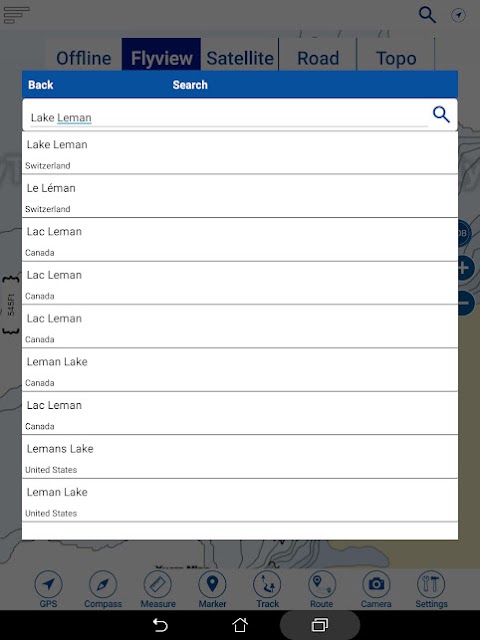480x640 pixels.
Task: Select Lake Leman, Switzerland result
Action: pyautogui.click(x=240, y=154)
